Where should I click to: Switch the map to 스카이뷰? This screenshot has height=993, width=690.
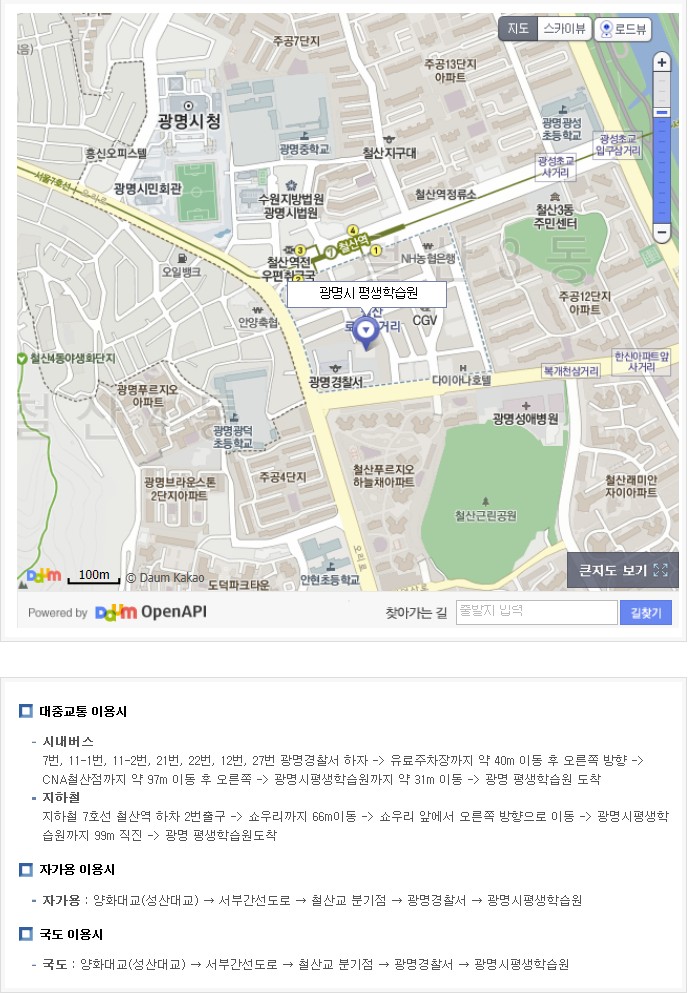[x=565, y=29]
